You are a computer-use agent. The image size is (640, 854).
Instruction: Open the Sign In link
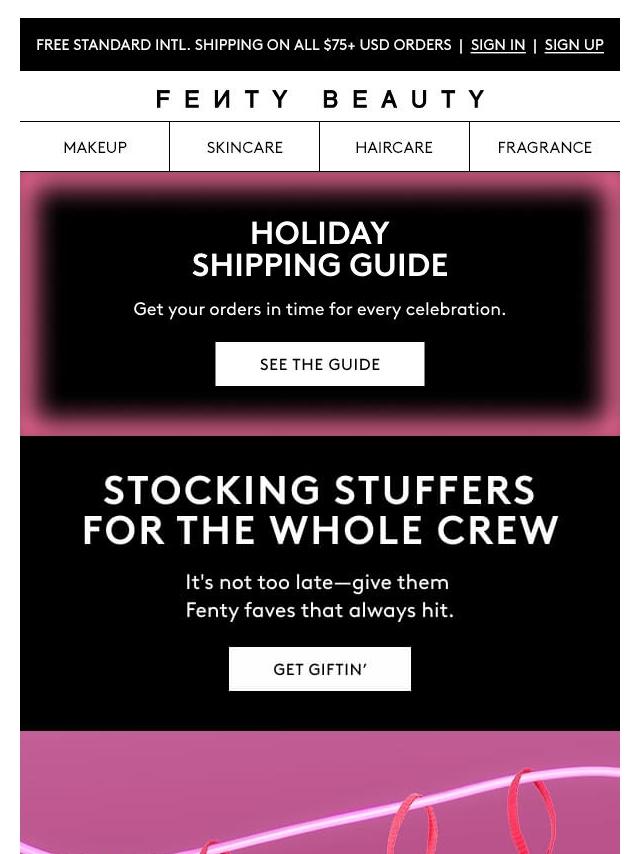click(498, 45)
